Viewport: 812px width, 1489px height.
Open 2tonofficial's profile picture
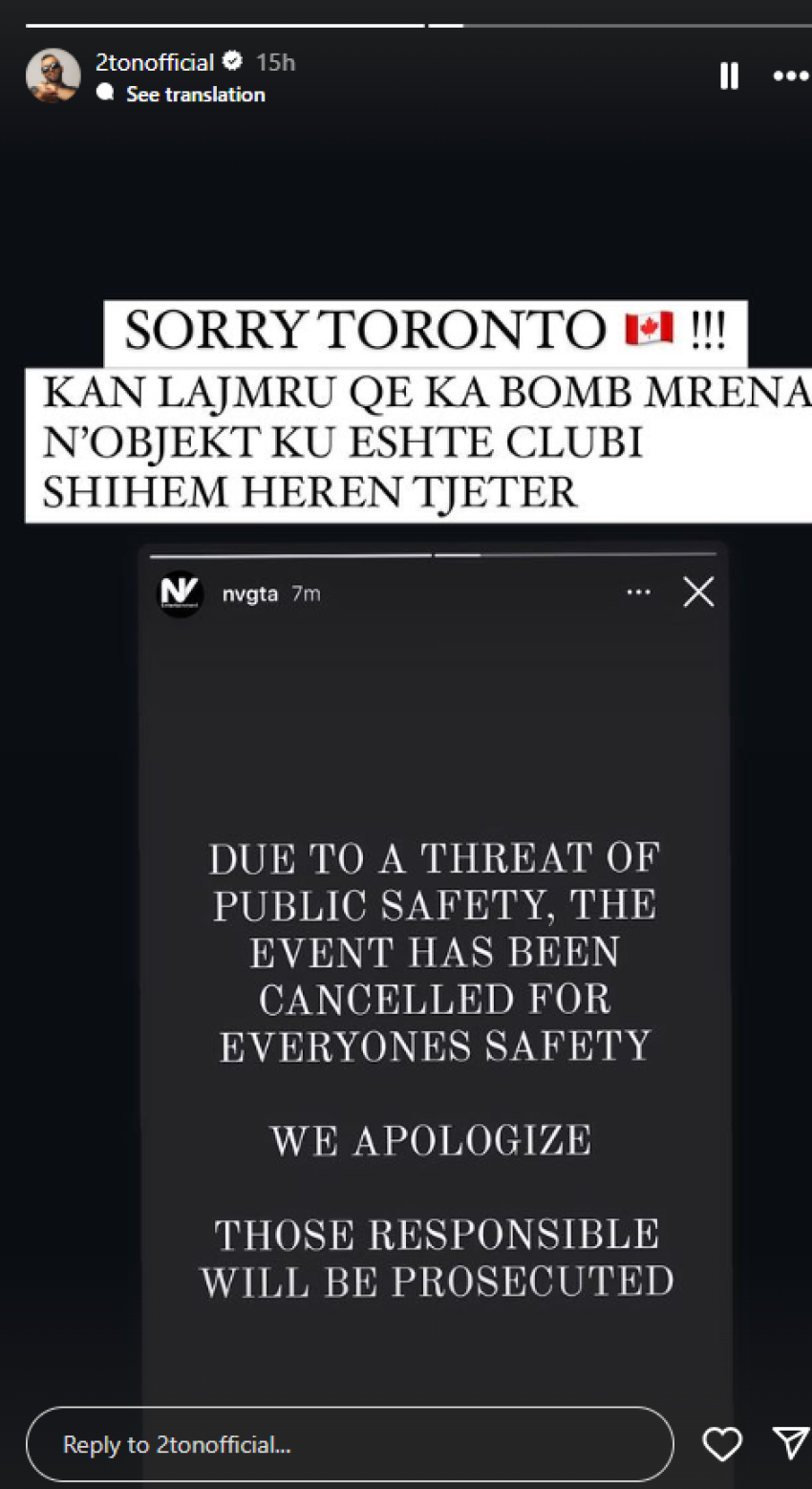click(x=53, y=76)
